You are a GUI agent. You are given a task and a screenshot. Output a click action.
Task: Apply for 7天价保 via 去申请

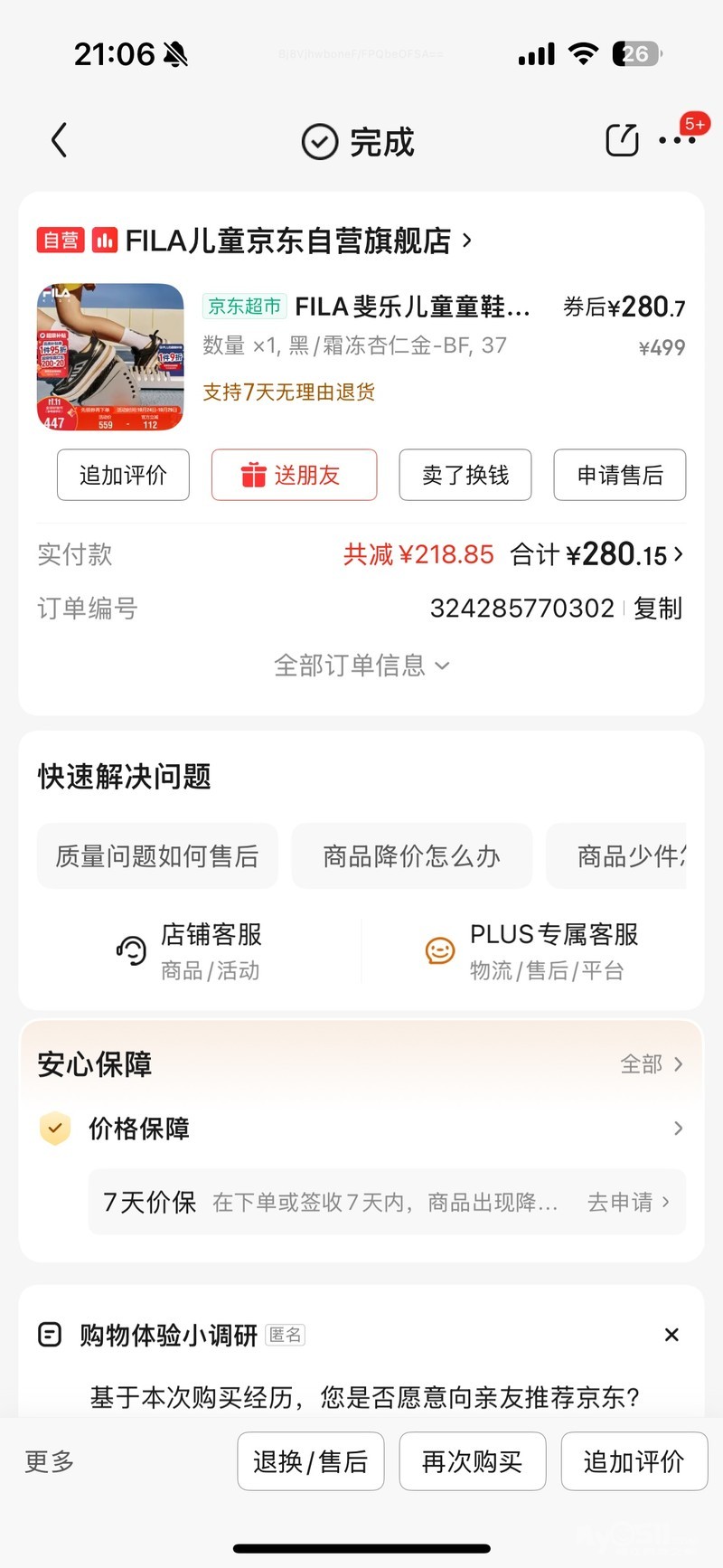tap(628, 1202)
